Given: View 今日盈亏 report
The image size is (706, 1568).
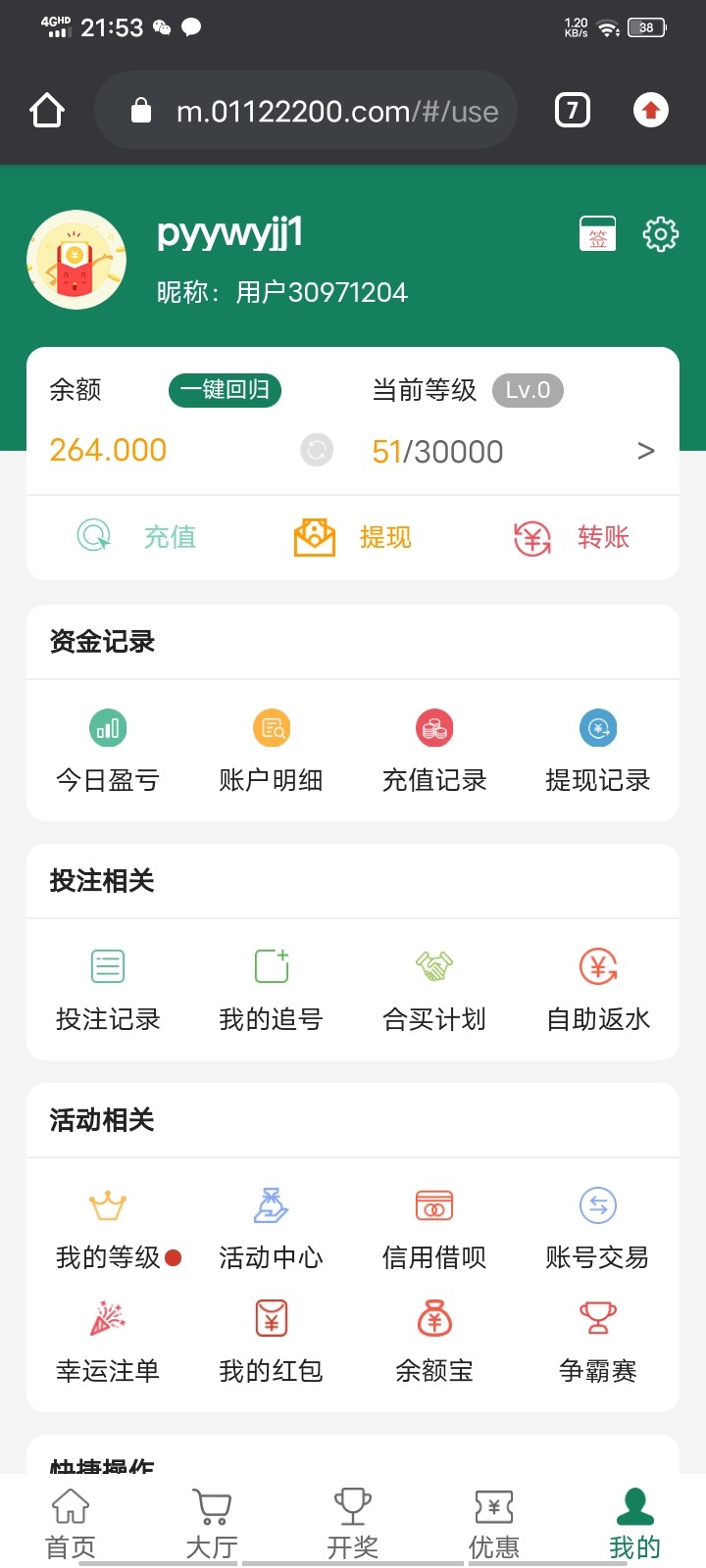Looking at the screenshot, I should 108,751.
